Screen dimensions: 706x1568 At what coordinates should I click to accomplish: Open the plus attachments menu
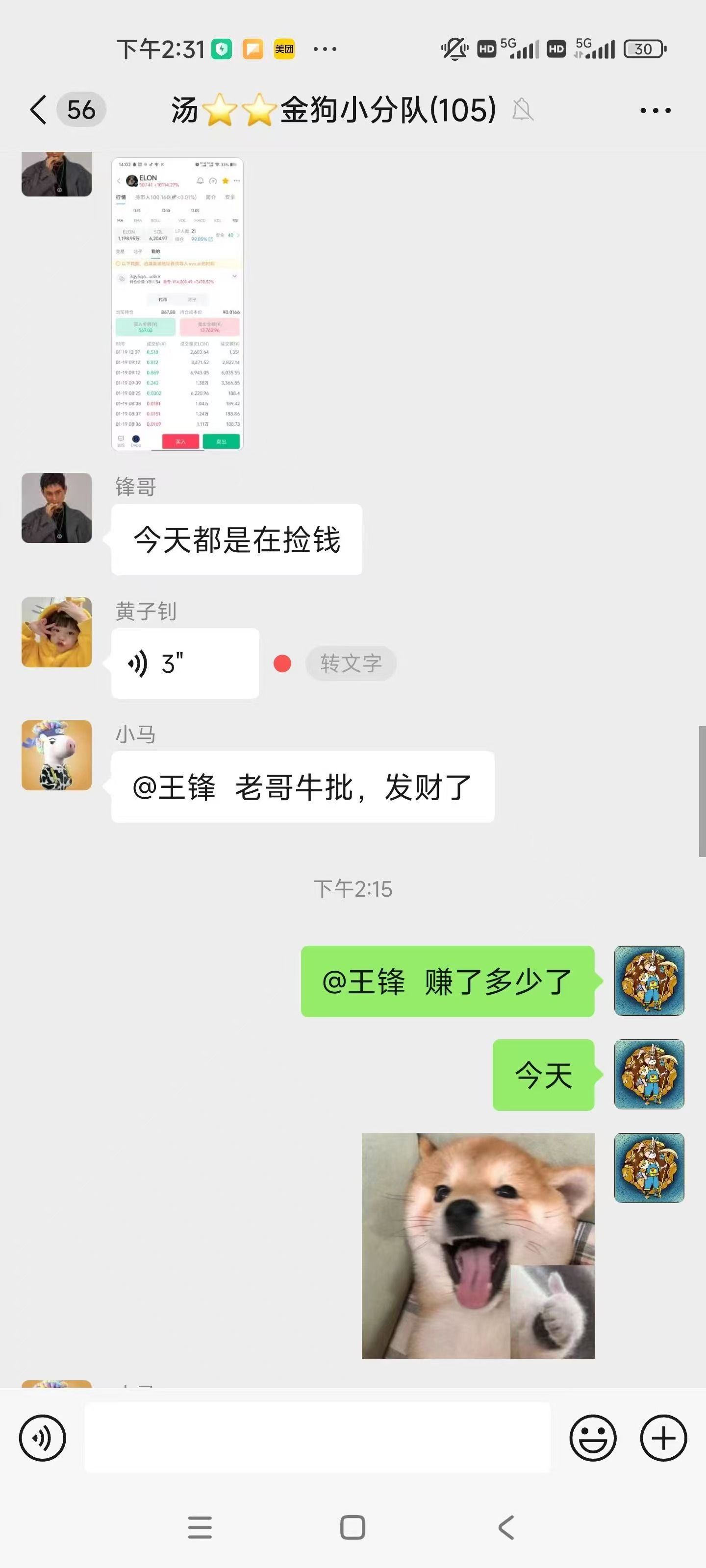pyautogui.click(x=663, y=1438)
